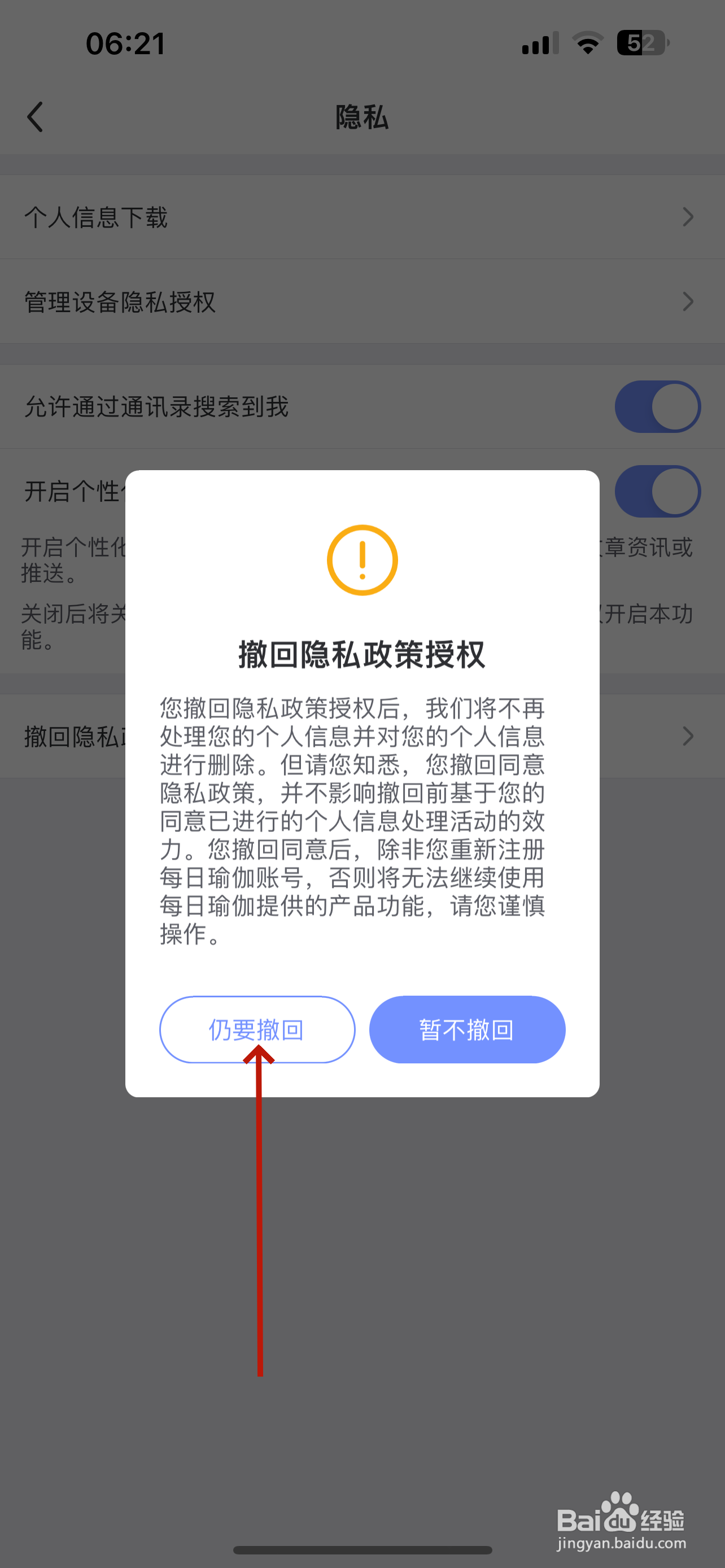Open the 撤回隐私政策 row chevron
The height and width of the screenshot is (1568, 725).
click(x=687, y=736)
